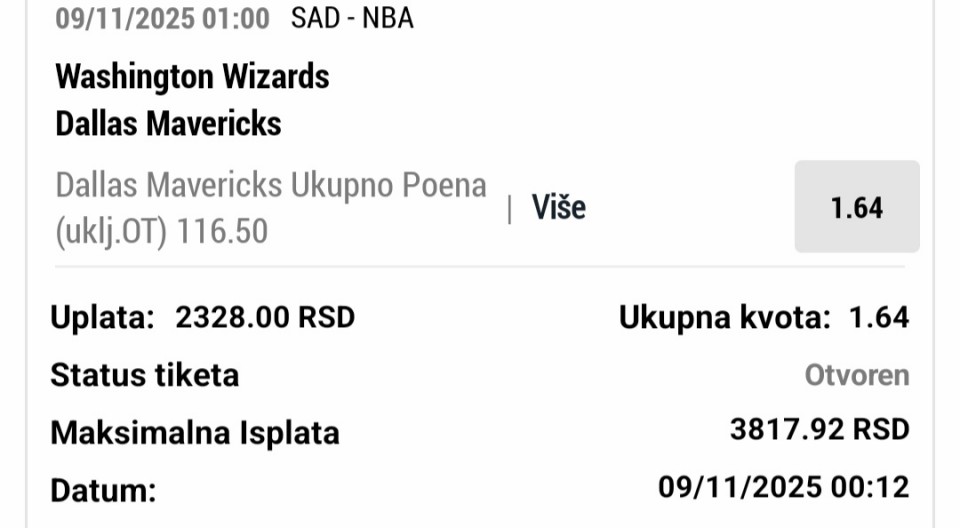Open the Washington Wizards vs Dallas Mavericks match
960x528 pixels.
coord(192,100)
